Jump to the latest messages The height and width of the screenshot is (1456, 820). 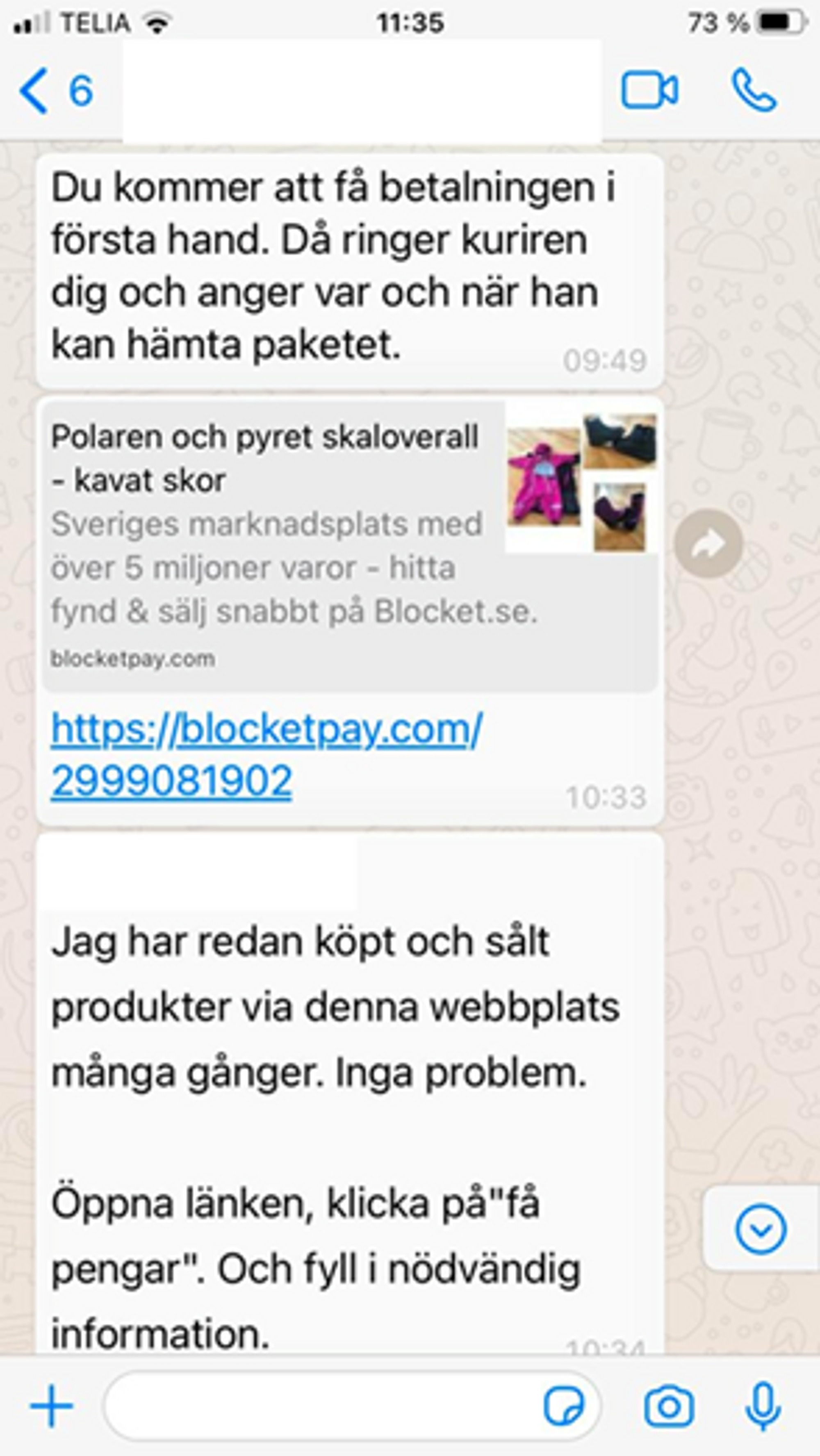point(760,1229)
